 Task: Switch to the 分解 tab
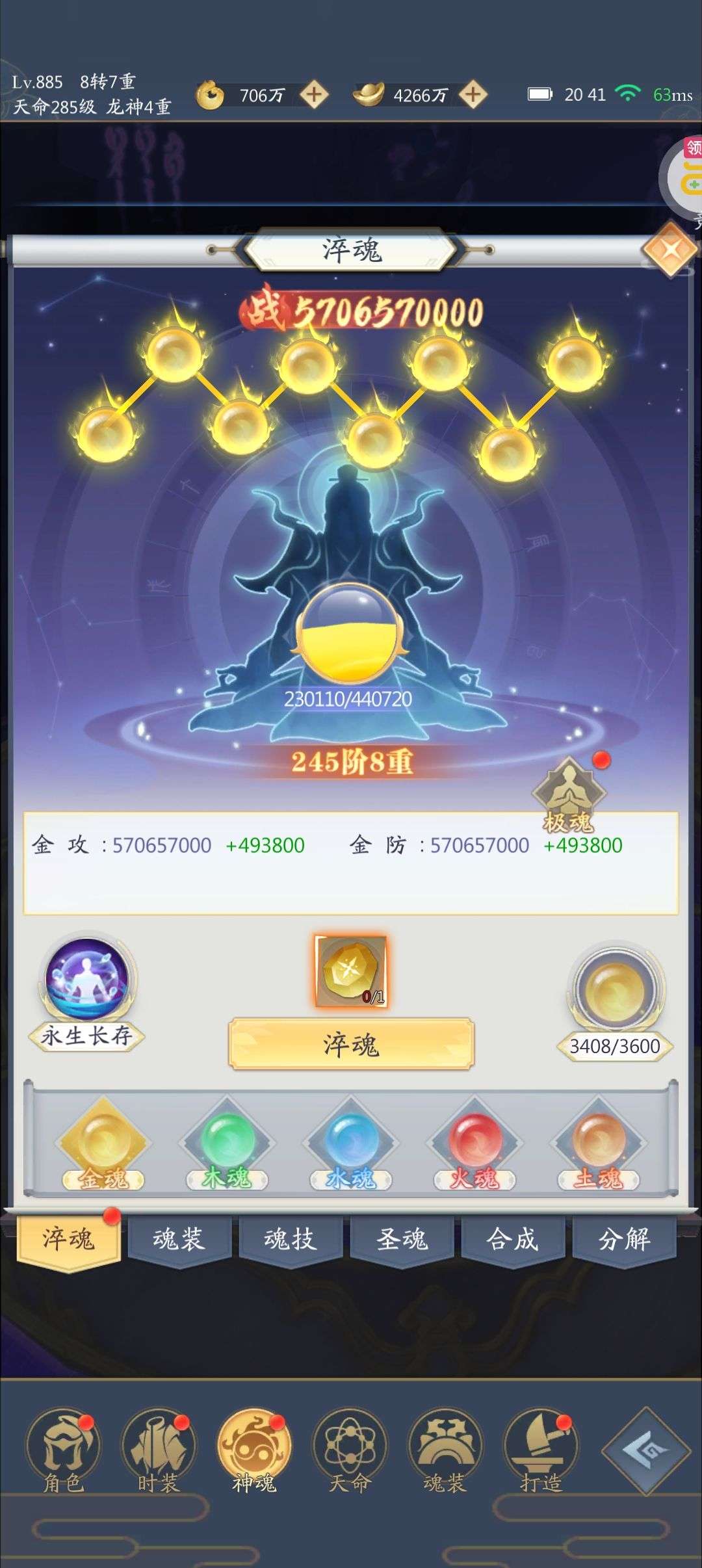(624, 1239)
